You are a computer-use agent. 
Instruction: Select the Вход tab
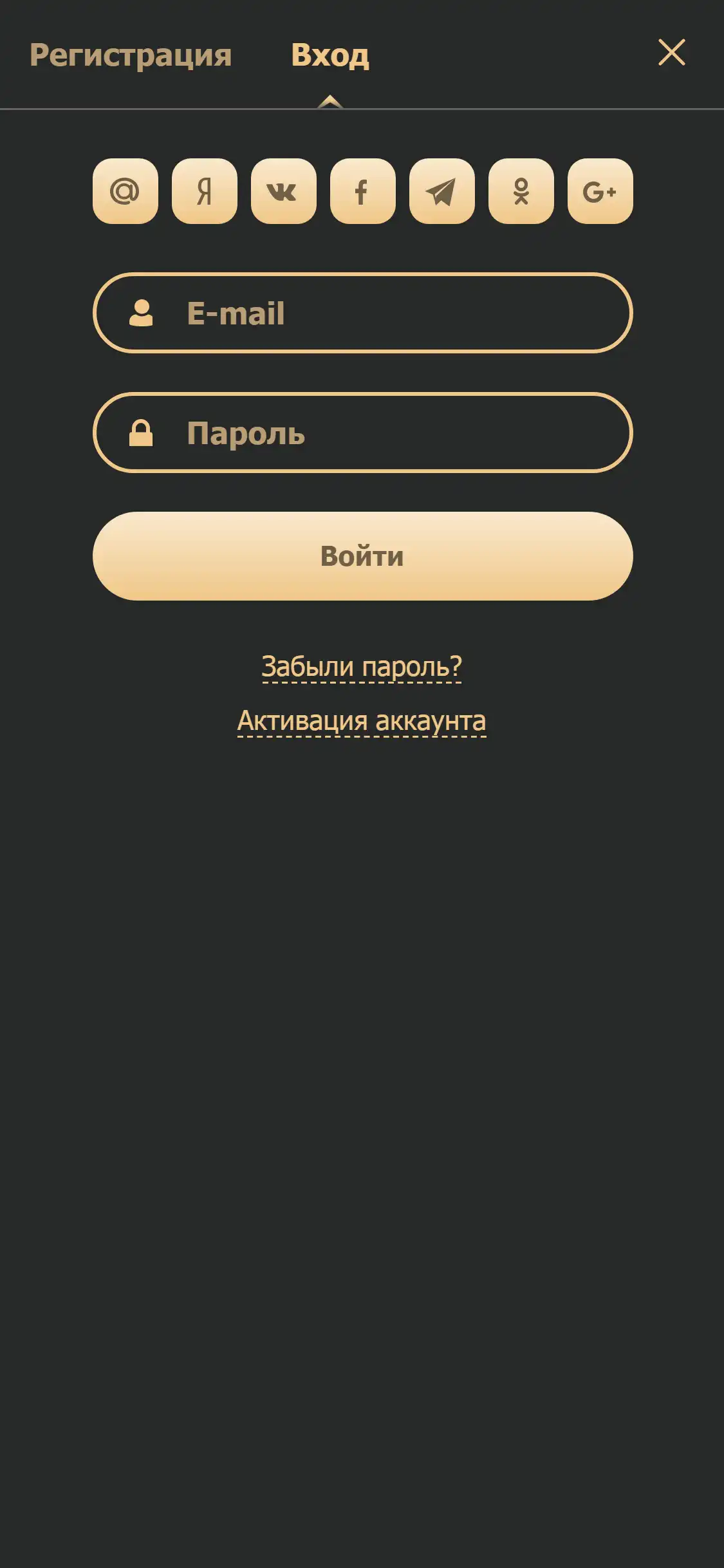coord(330,55)
